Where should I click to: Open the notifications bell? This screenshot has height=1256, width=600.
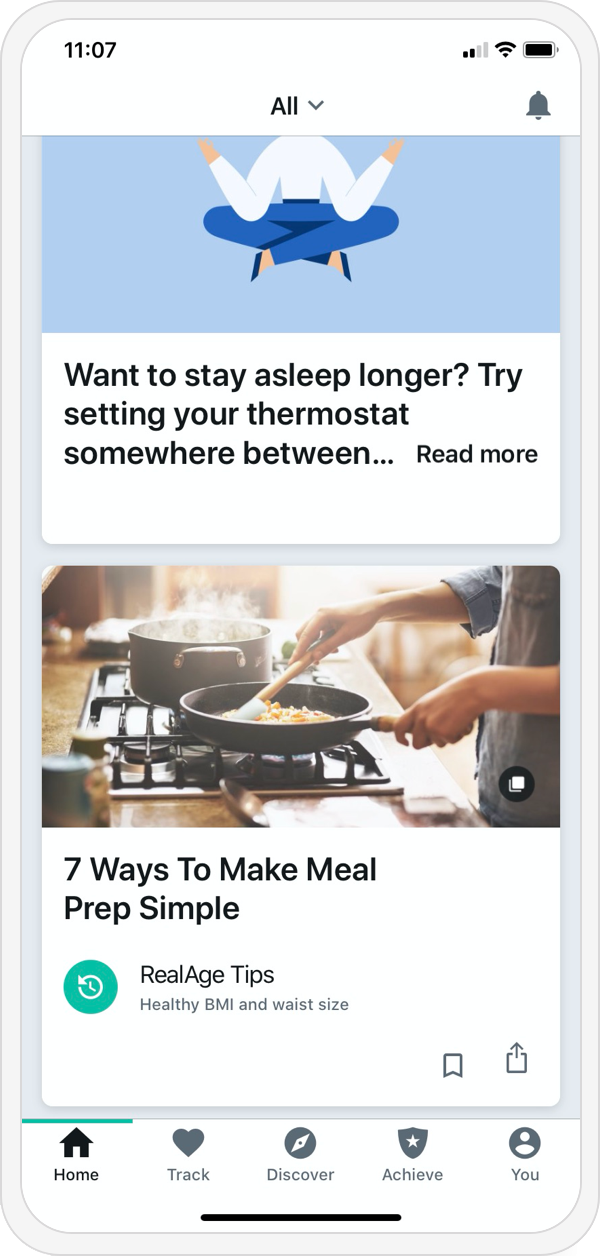538,105
